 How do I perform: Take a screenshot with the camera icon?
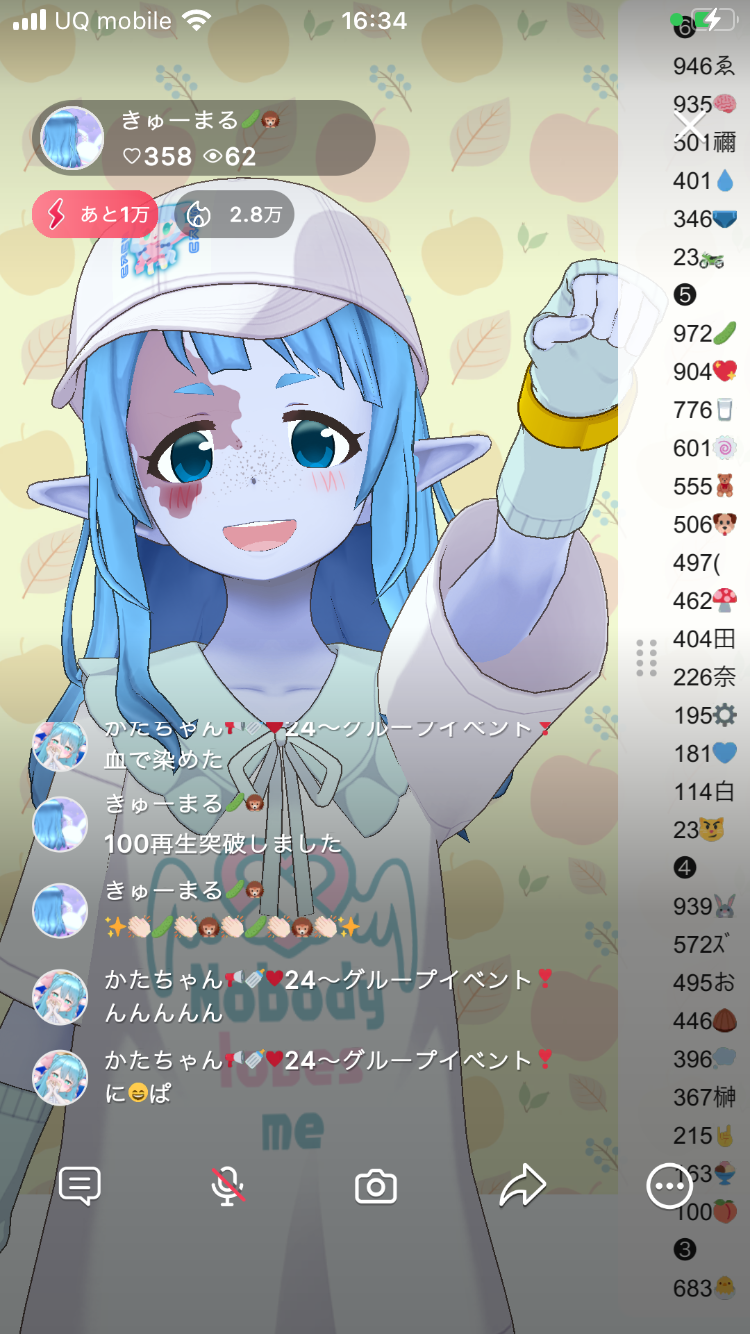(x=376, y=1186)
